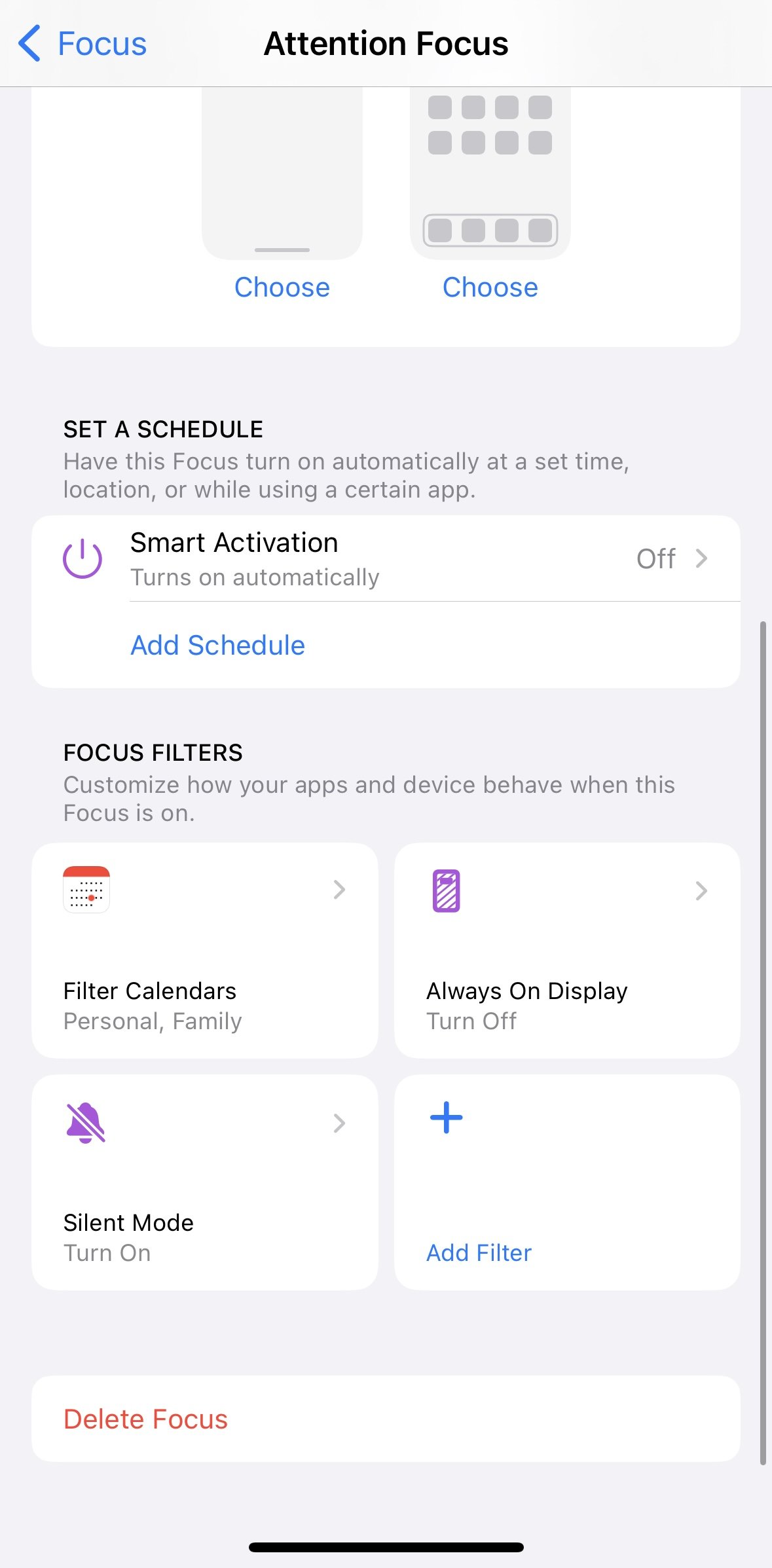The image size is (772, 1568).
Task: Add a new focus filter
Action: click(x=567, y=1182)
